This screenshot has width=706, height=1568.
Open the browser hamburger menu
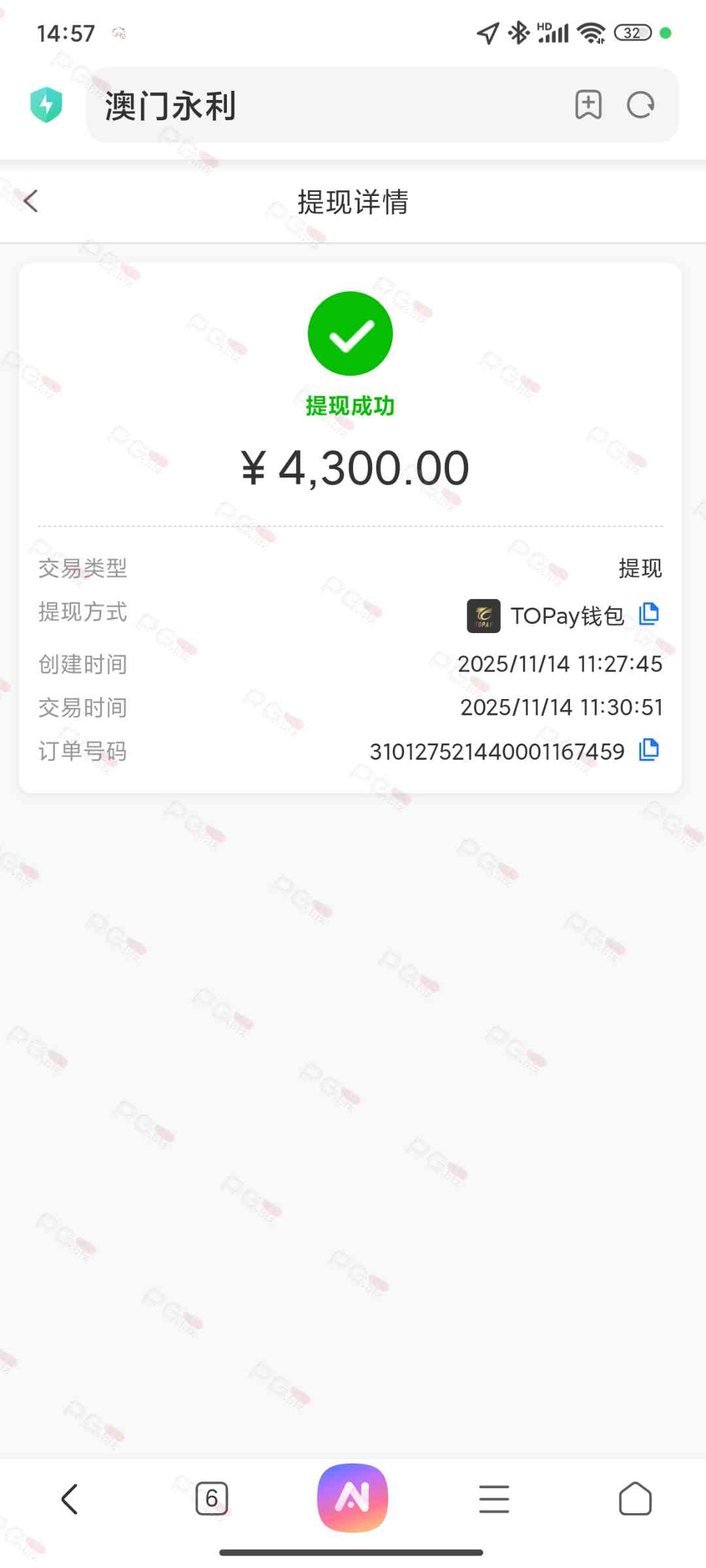[x=494, y=1499]
